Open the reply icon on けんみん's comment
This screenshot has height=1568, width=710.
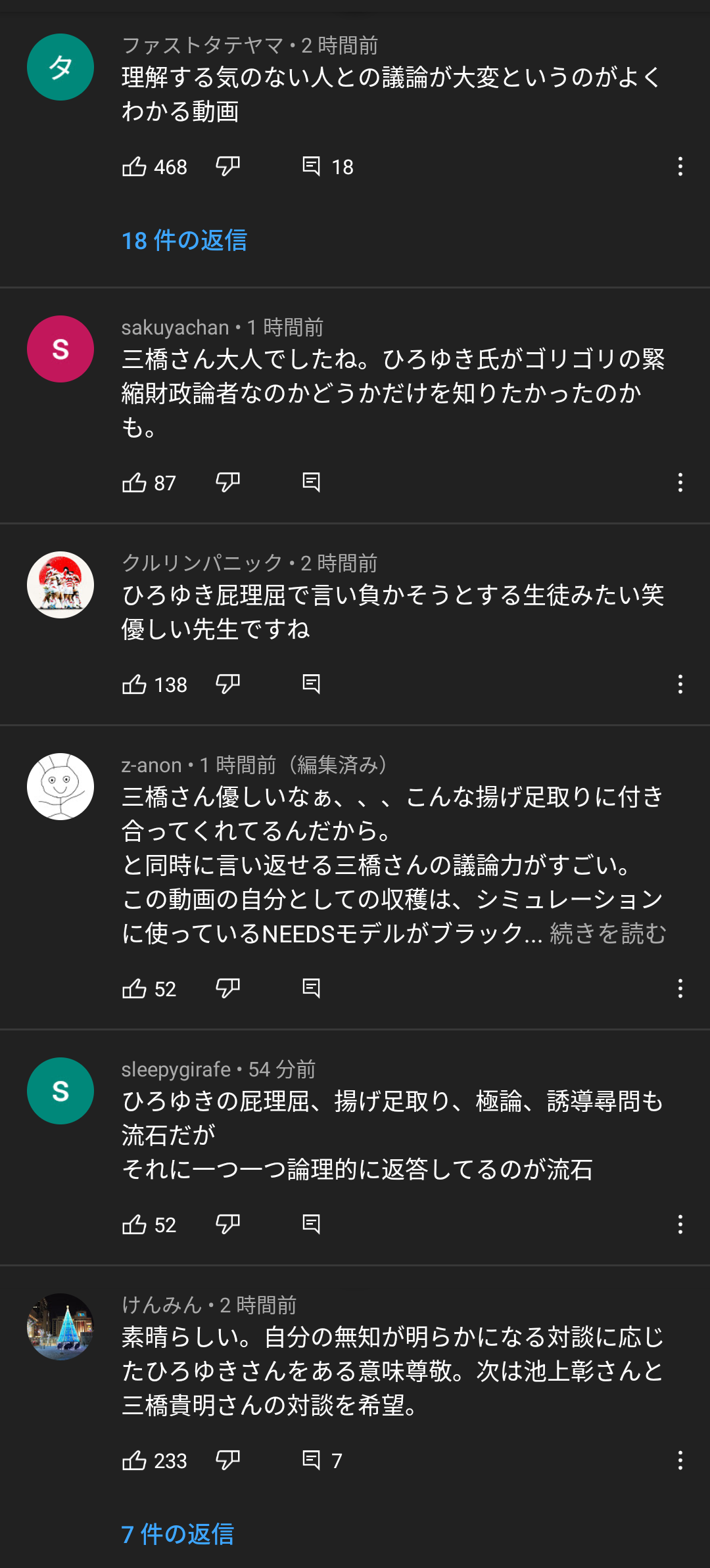click(x=311, y=1460)
